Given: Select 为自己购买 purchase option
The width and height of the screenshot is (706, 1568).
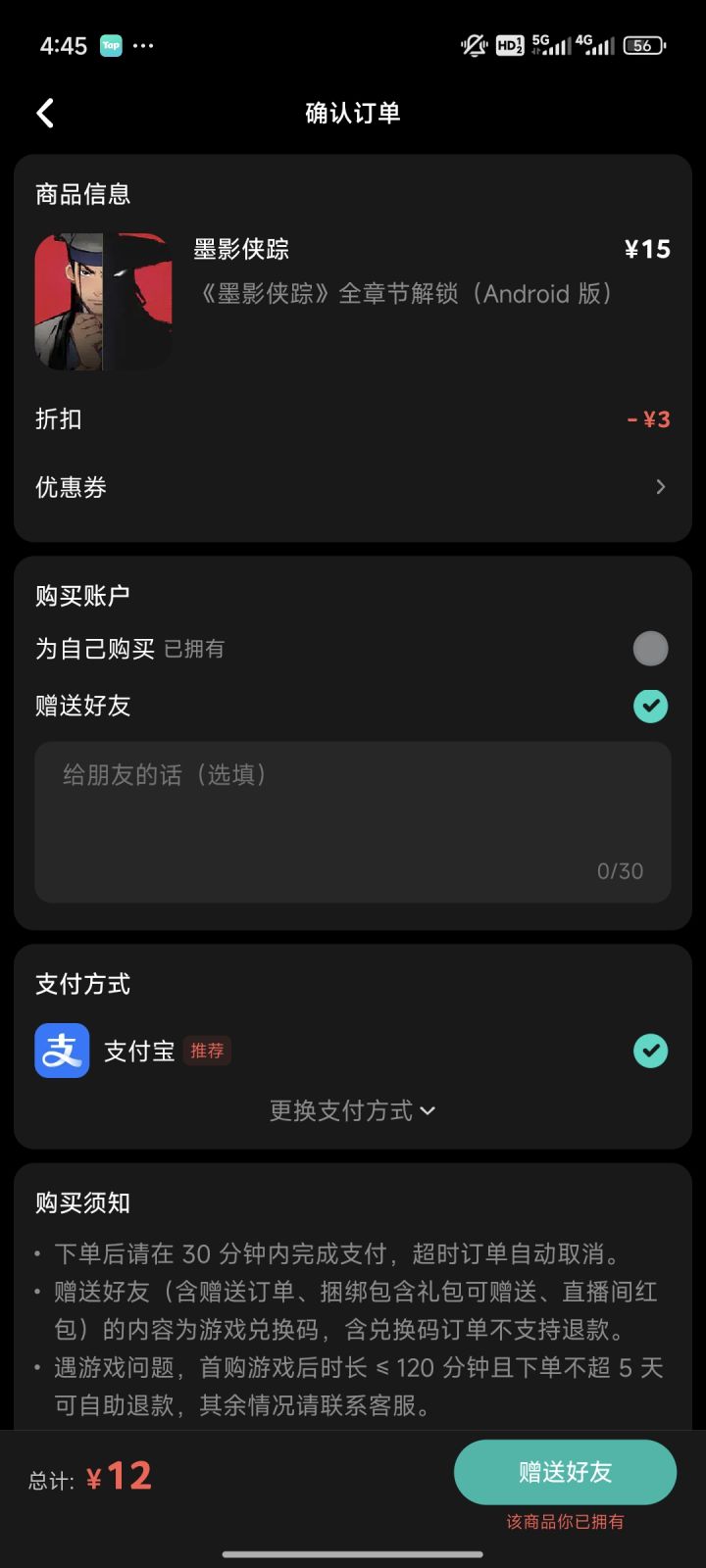Looking at the screenshot, I should pos(650,649).
